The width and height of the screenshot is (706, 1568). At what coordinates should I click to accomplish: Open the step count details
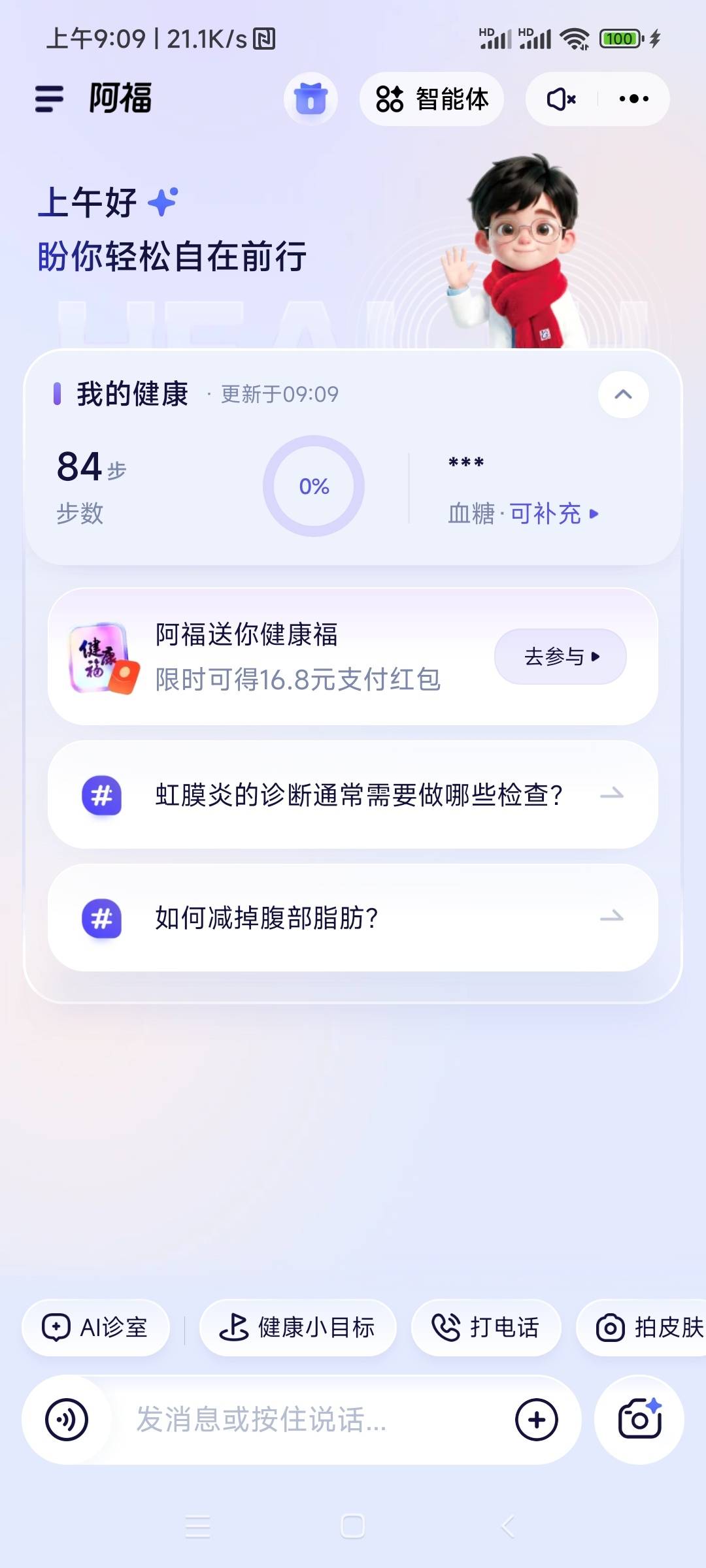tap(92, 485)
